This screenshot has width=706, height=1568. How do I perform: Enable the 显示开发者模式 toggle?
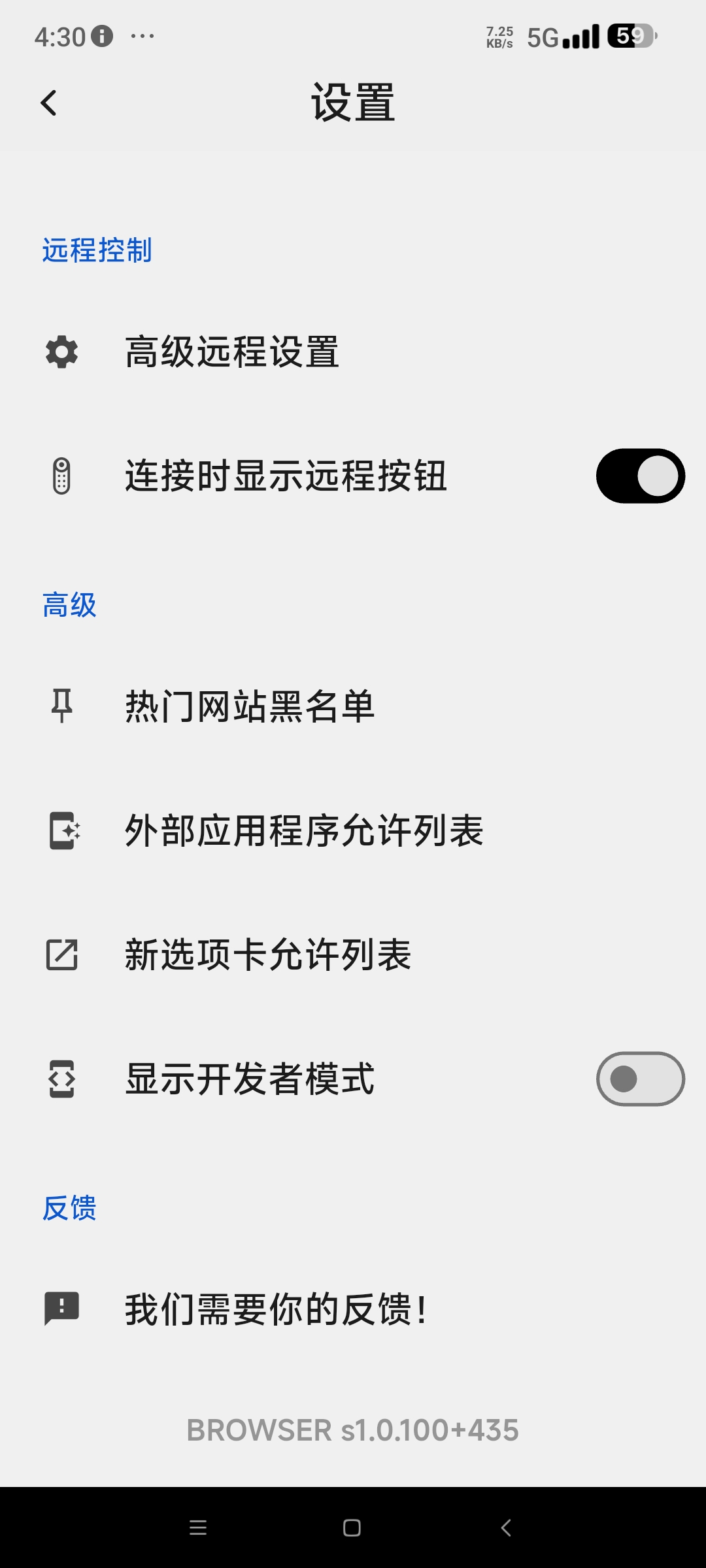(x=639, y=1079)
